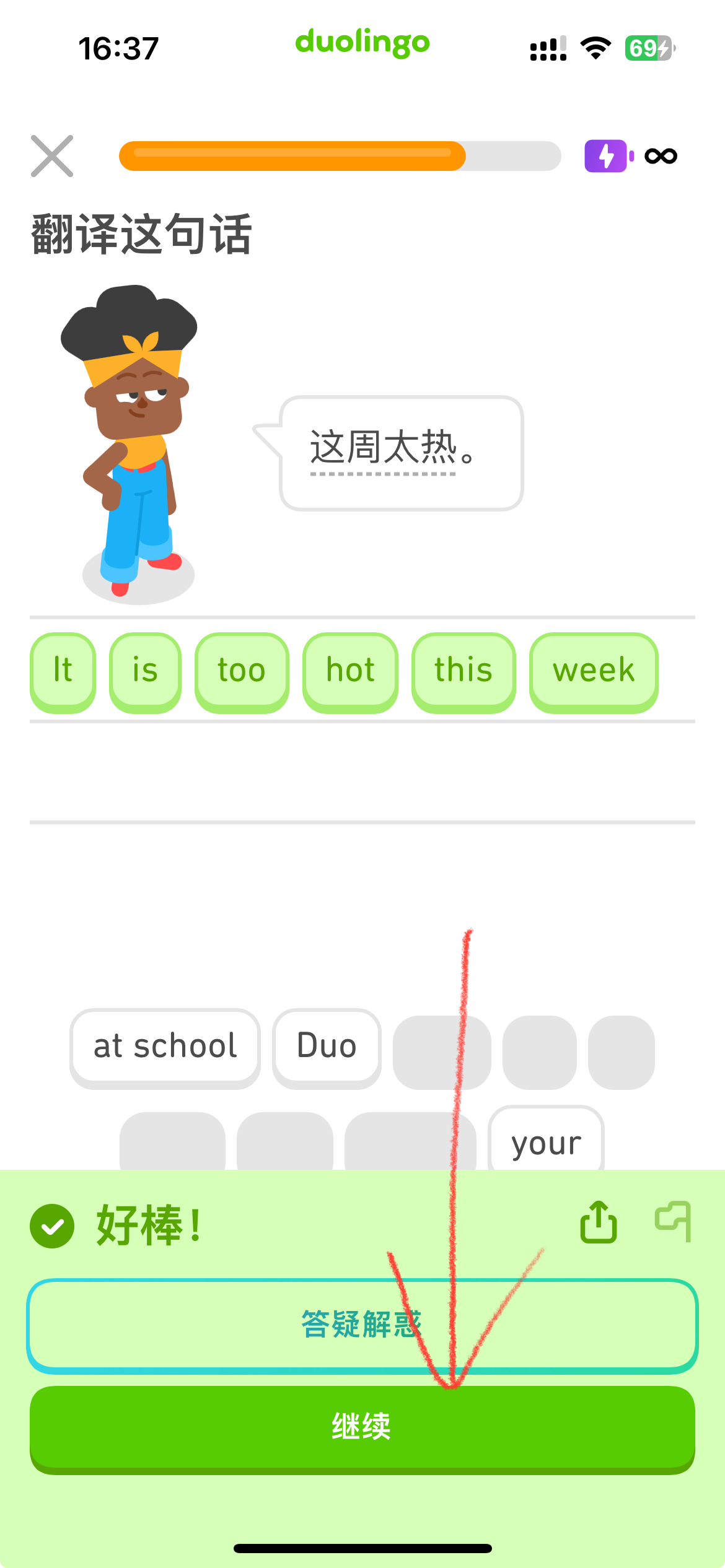Tap the Duolingo logo at the top

362,42
